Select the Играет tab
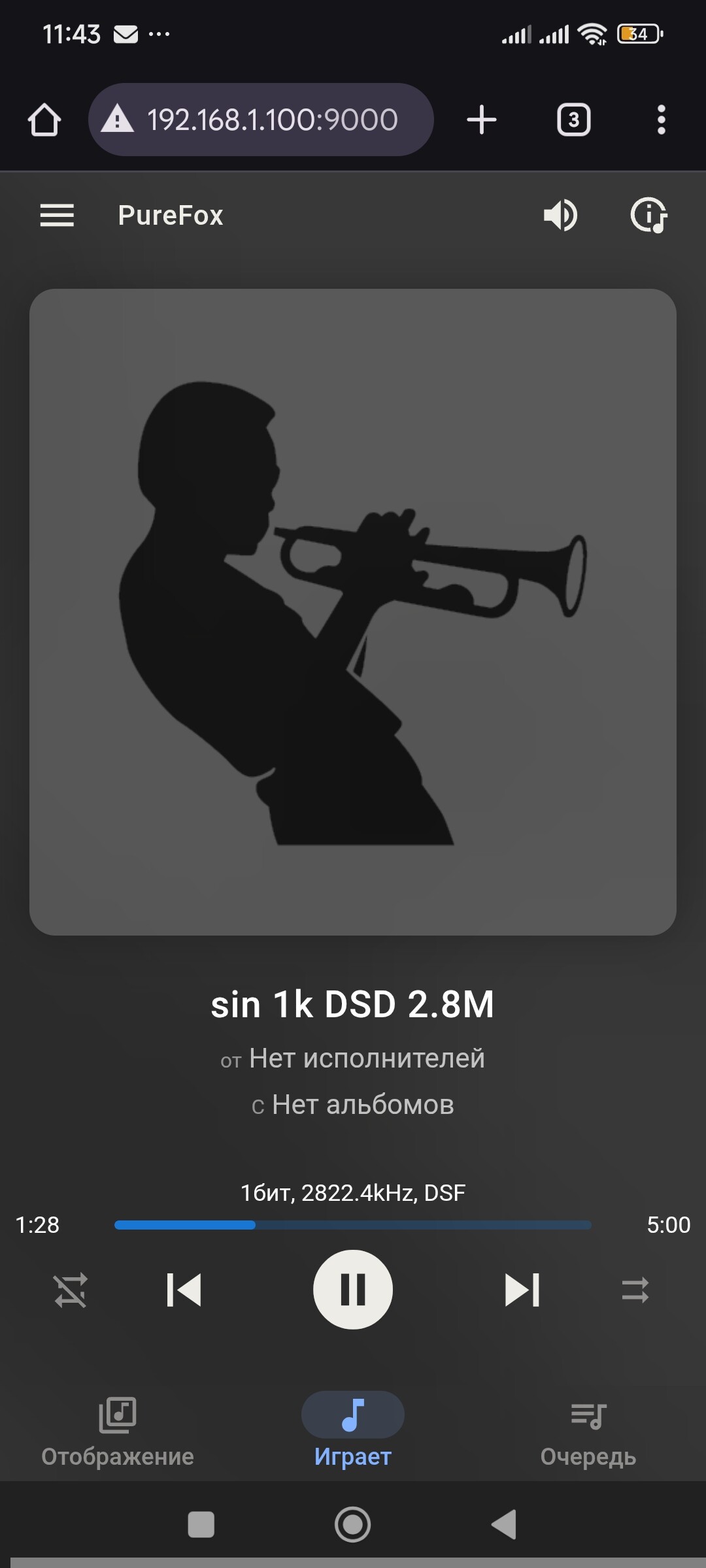The width and height of the screenshot is (706, 1568). point(353,1432)
